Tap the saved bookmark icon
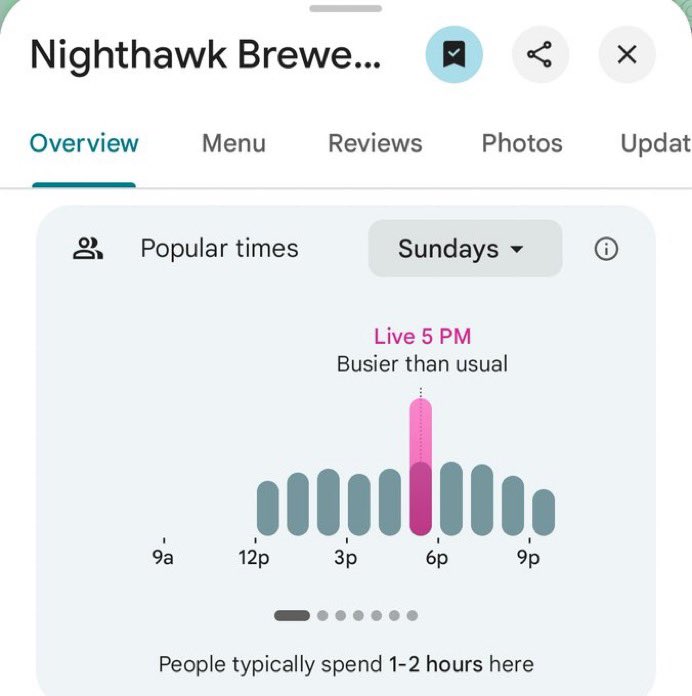The image size is (692, 696). [x=454, y=54]
